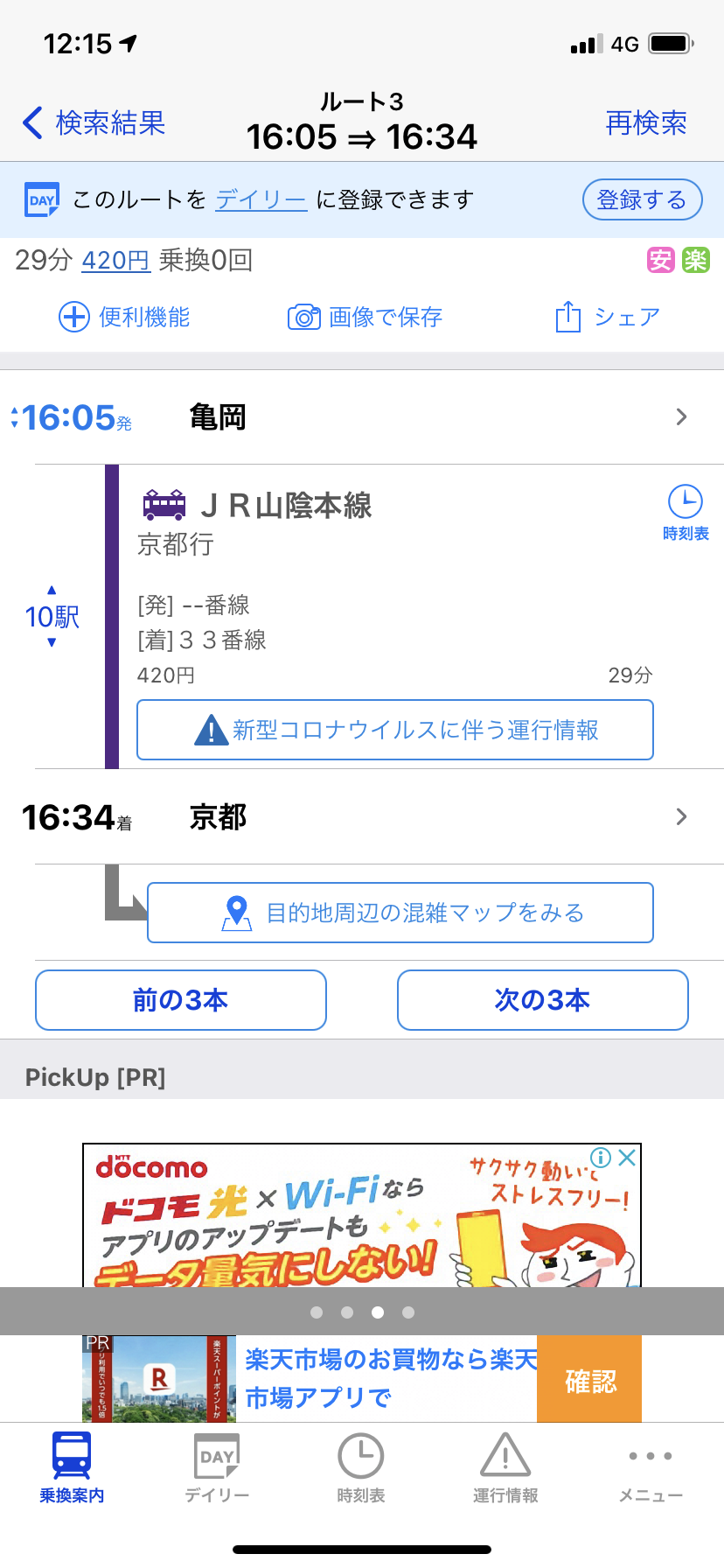View 時刻表 for JR山陰本線
Screen dimensions: 724x1568
click(x=686, y=513)
